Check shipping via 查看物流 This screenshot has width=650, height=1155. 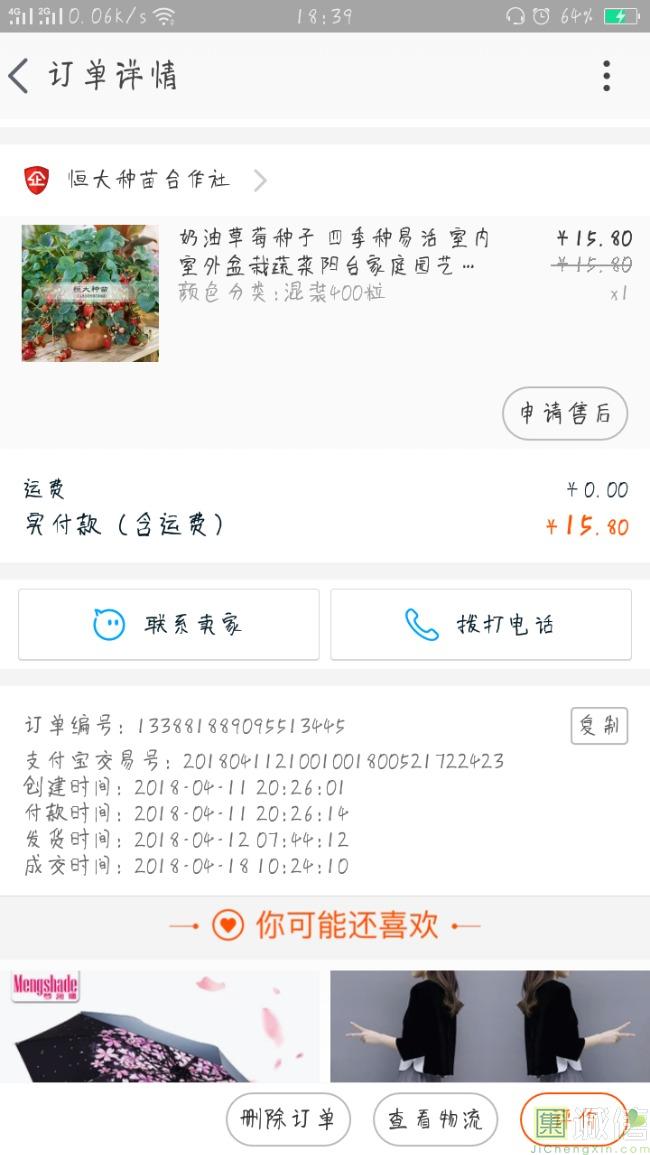(x=435, y=1119)
